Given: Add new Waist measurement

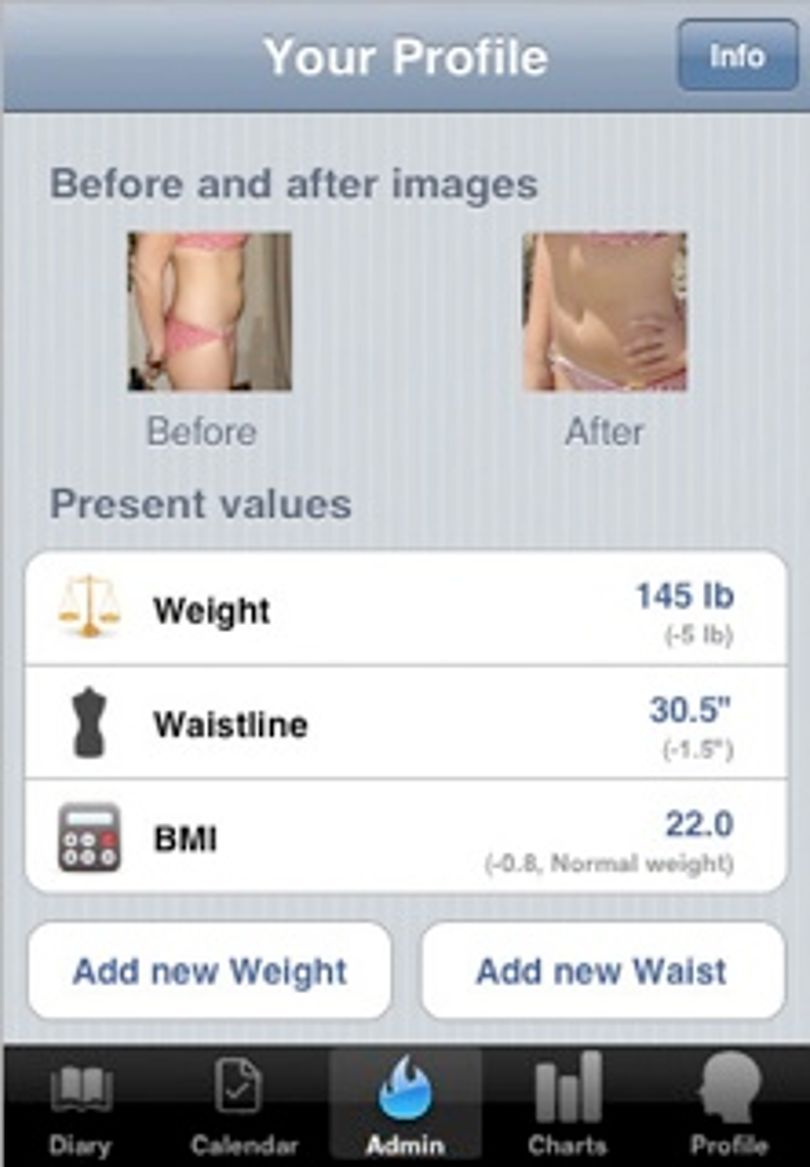Looking at the screenshot, I should (x=602, y=971).
